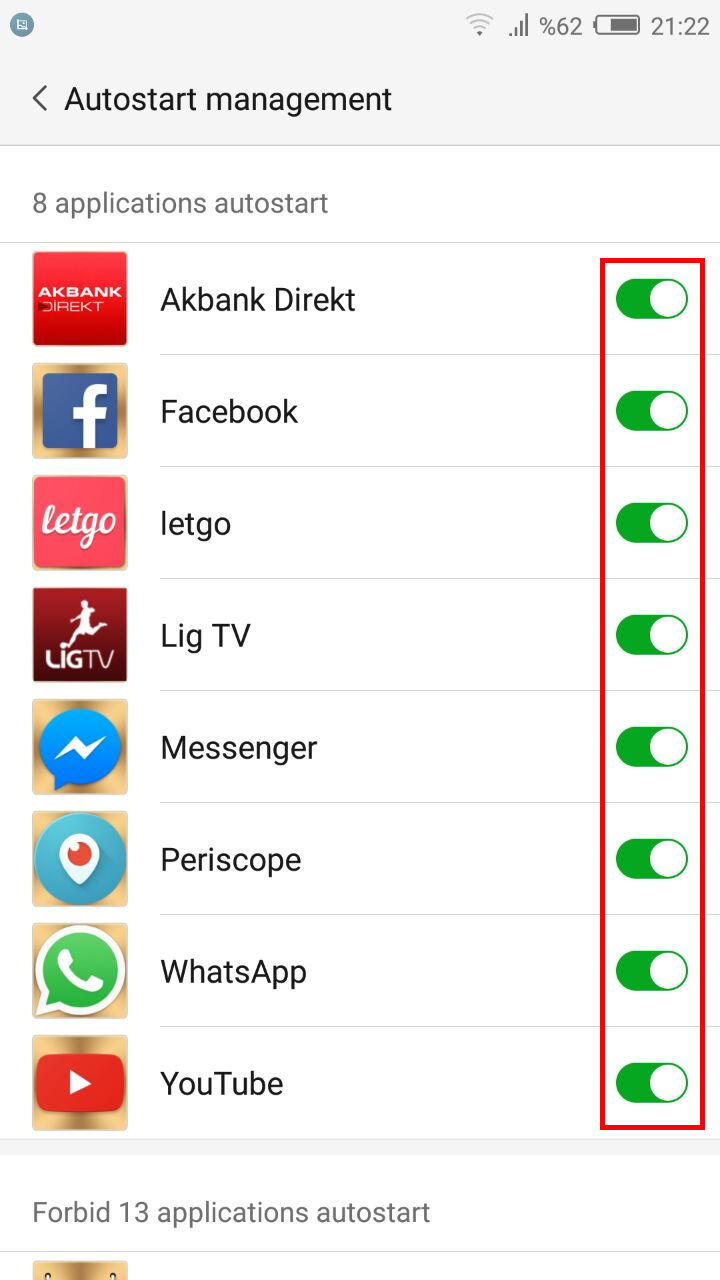The image size is (720, 1280).
Task: Toggle the letgo autostart switch
Action: pyautogui.click(x=652, y=523)
